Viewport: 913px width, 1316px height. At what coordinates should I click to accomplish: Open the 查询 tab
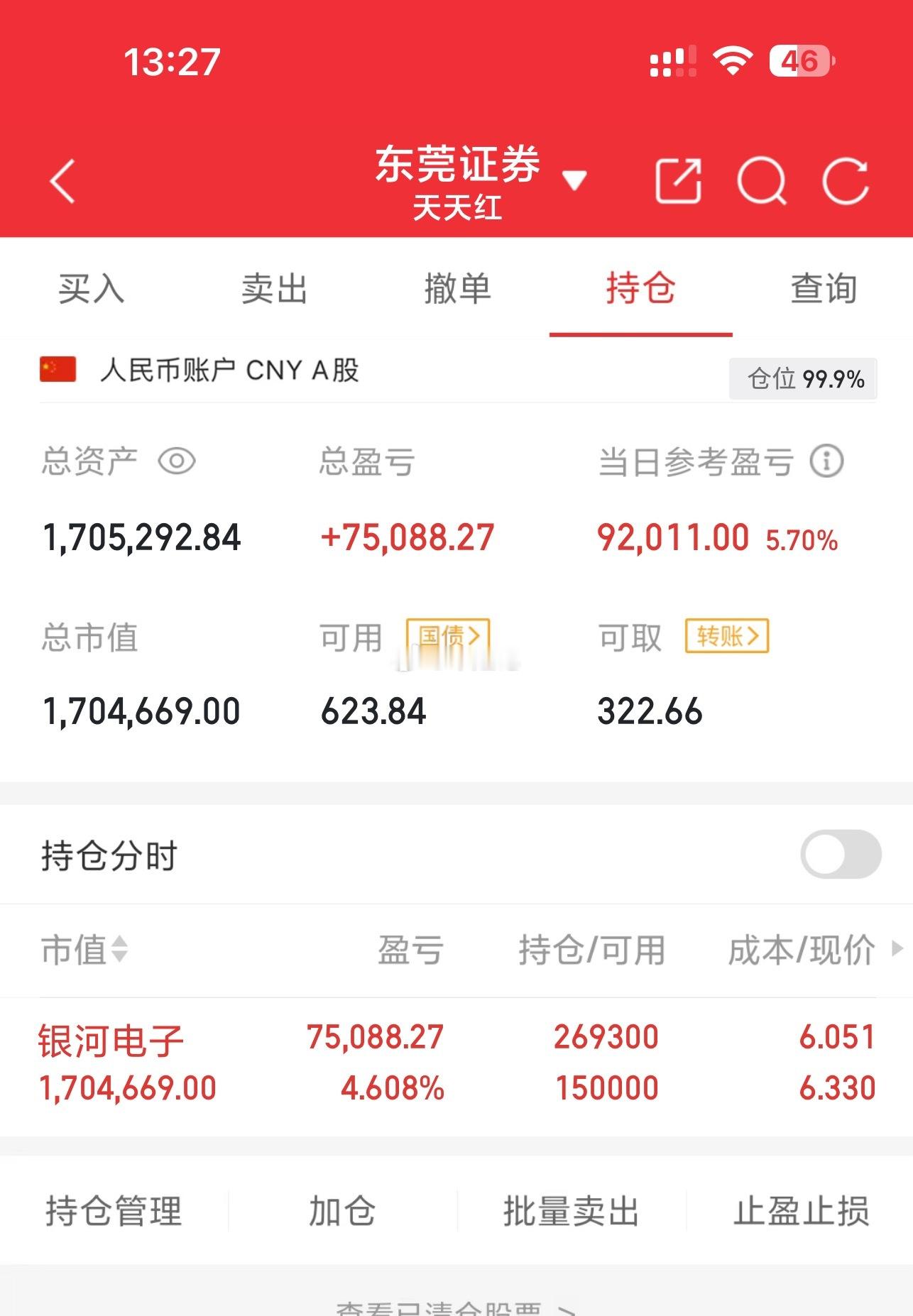[x=824, y=288]
